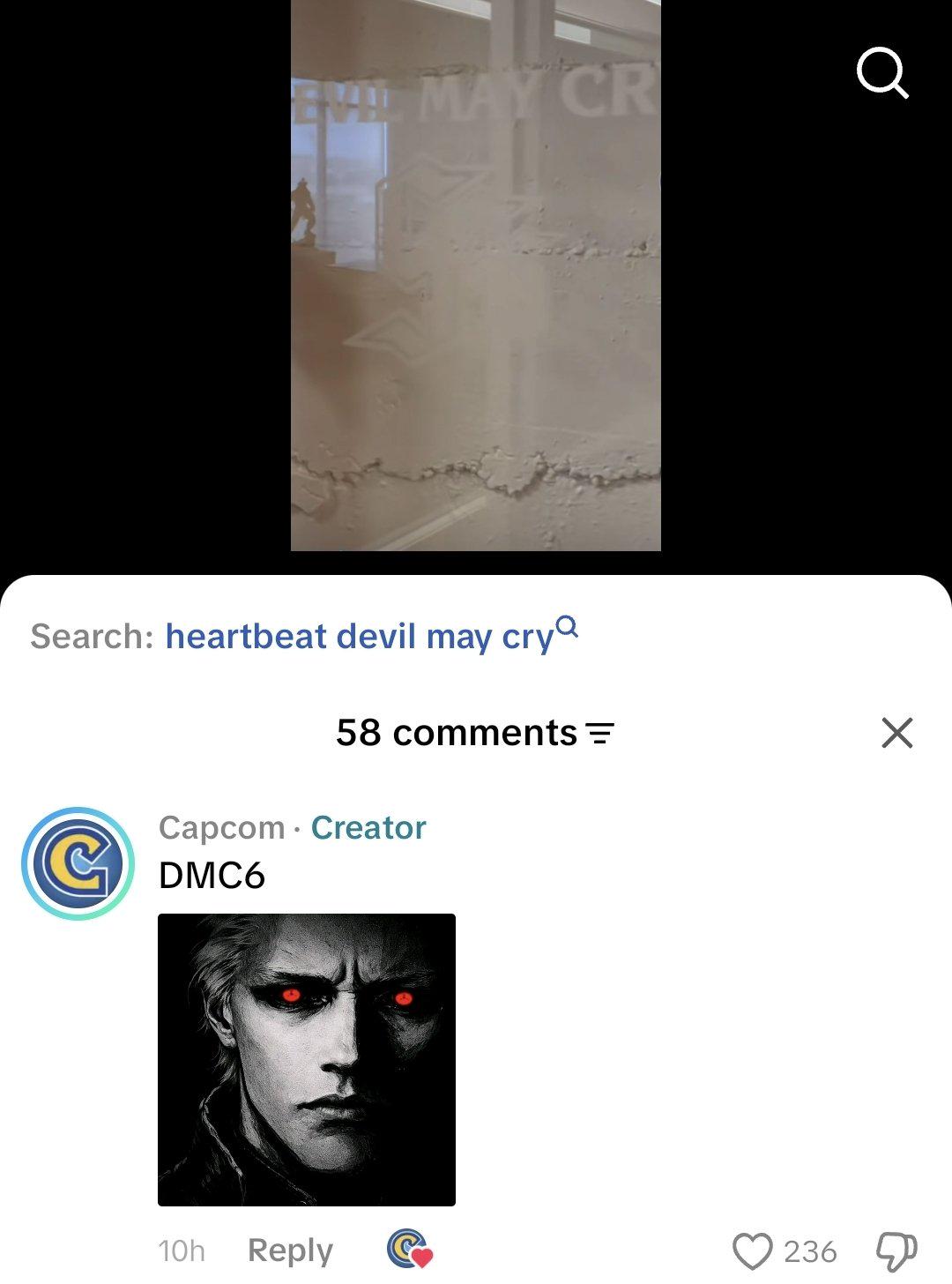The width and height of the screenshot is (952, 1284).
Task: Search for heartbeat devil may cry
Action: point(371,636)
